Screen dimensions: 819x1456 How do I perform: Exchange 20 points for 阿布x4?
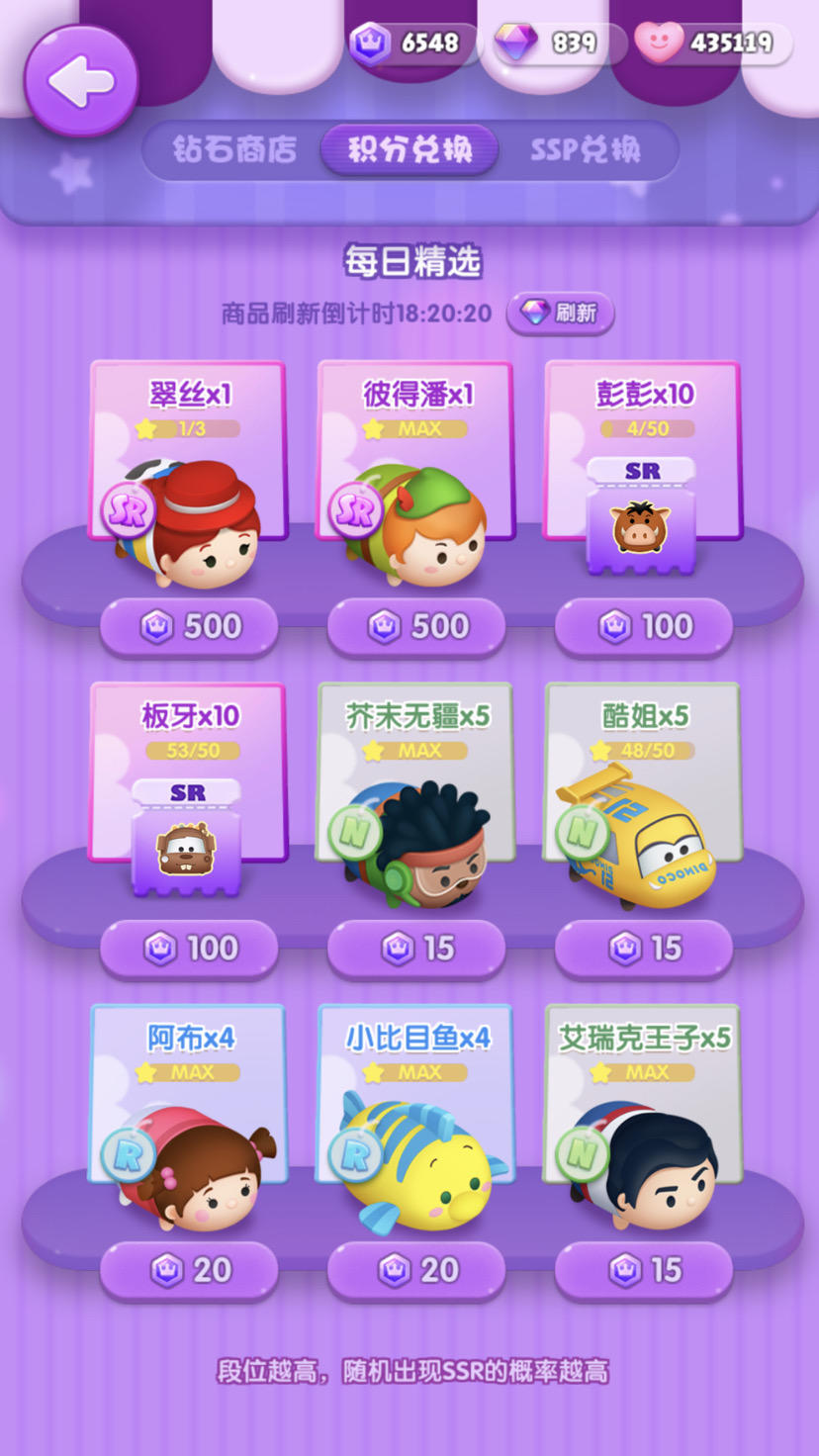(189, 1270)
